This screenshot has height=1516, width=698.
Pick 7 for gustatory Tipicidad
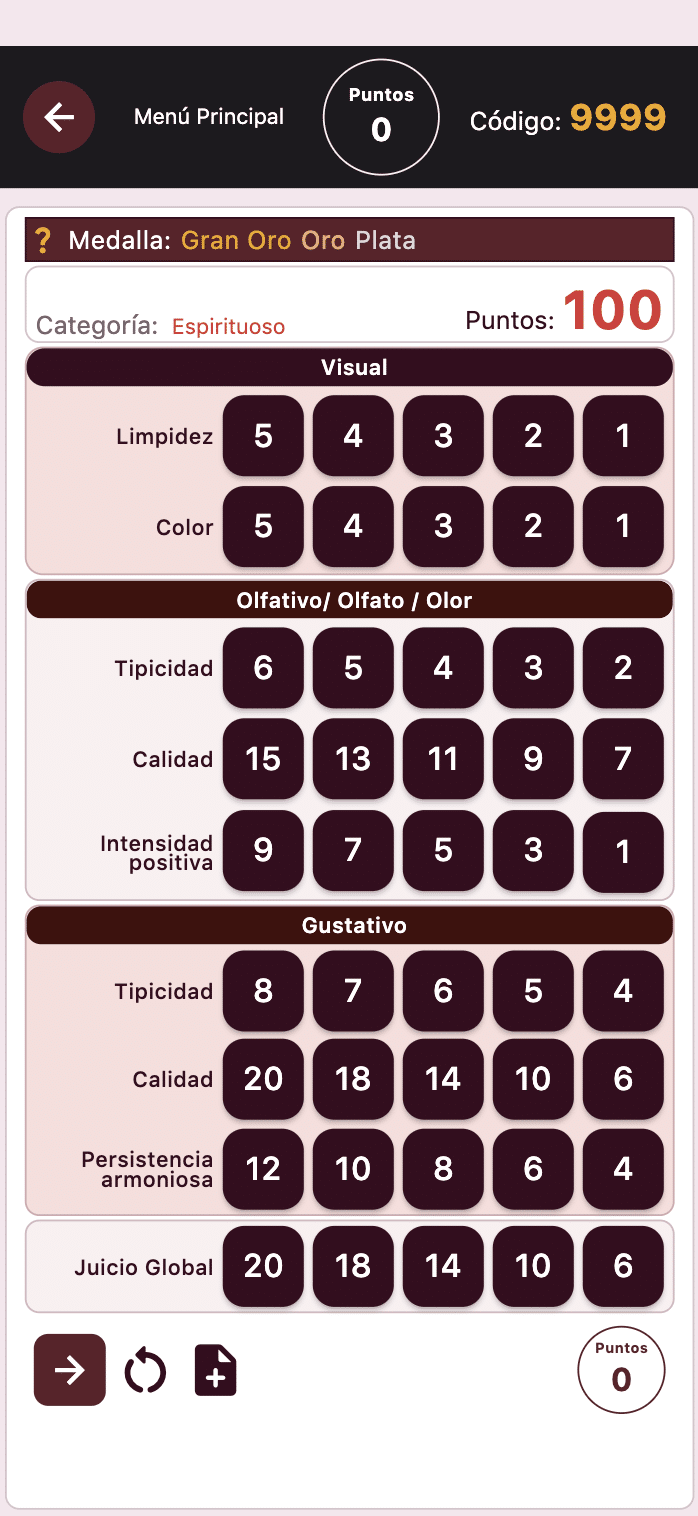[x=353, y=991]
